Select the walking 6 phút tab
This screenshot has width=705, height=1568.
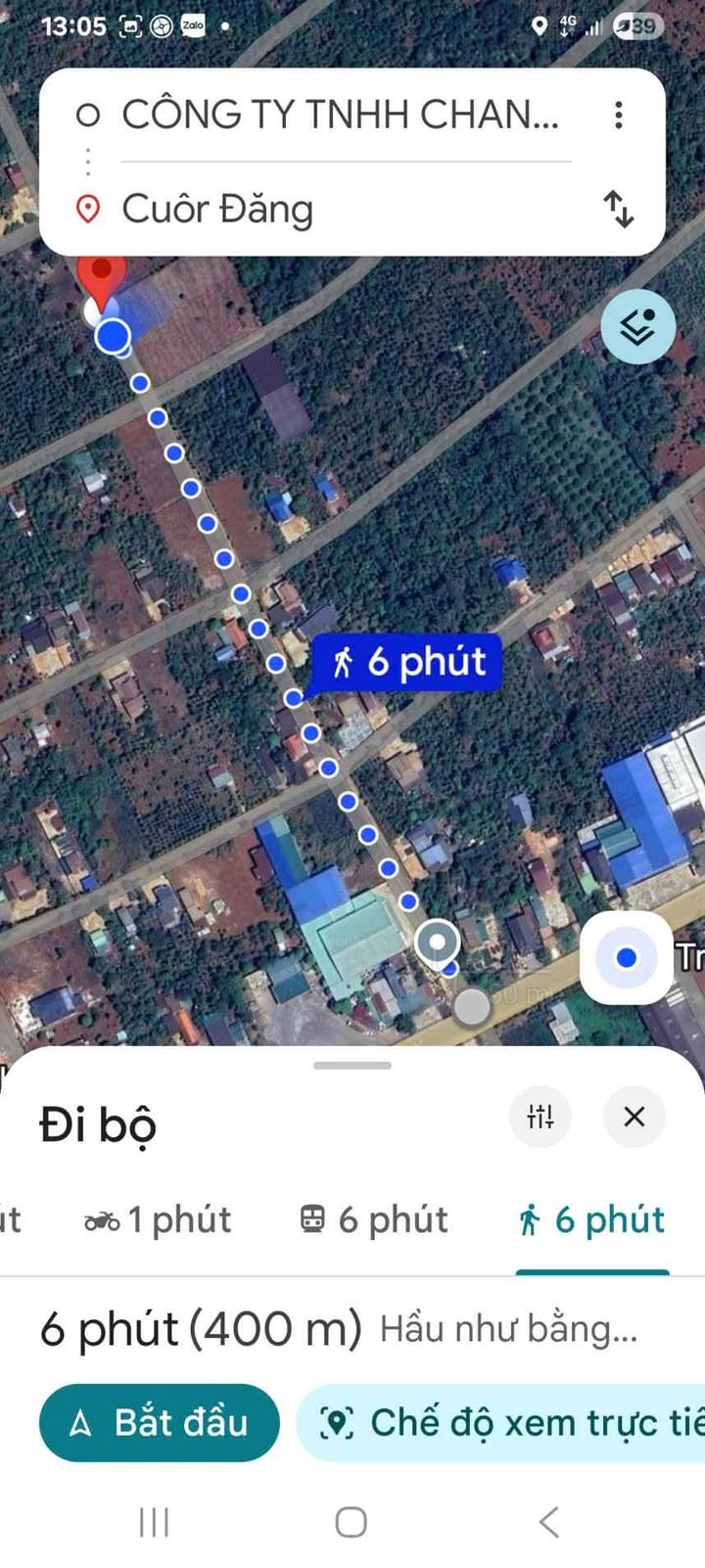[x=591, y=1220]
